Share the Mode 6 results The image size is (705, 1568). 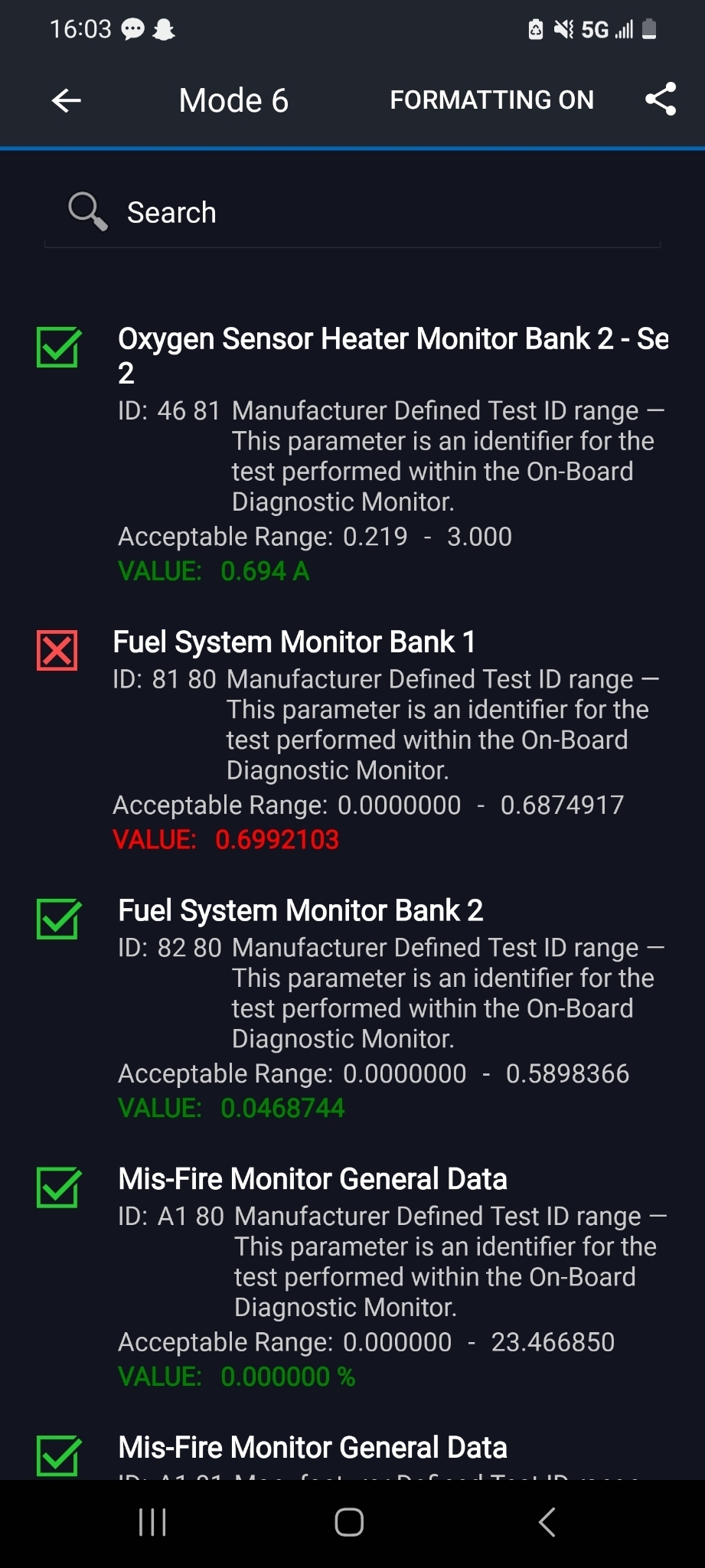pyautogui.click(x=661, y=100)
